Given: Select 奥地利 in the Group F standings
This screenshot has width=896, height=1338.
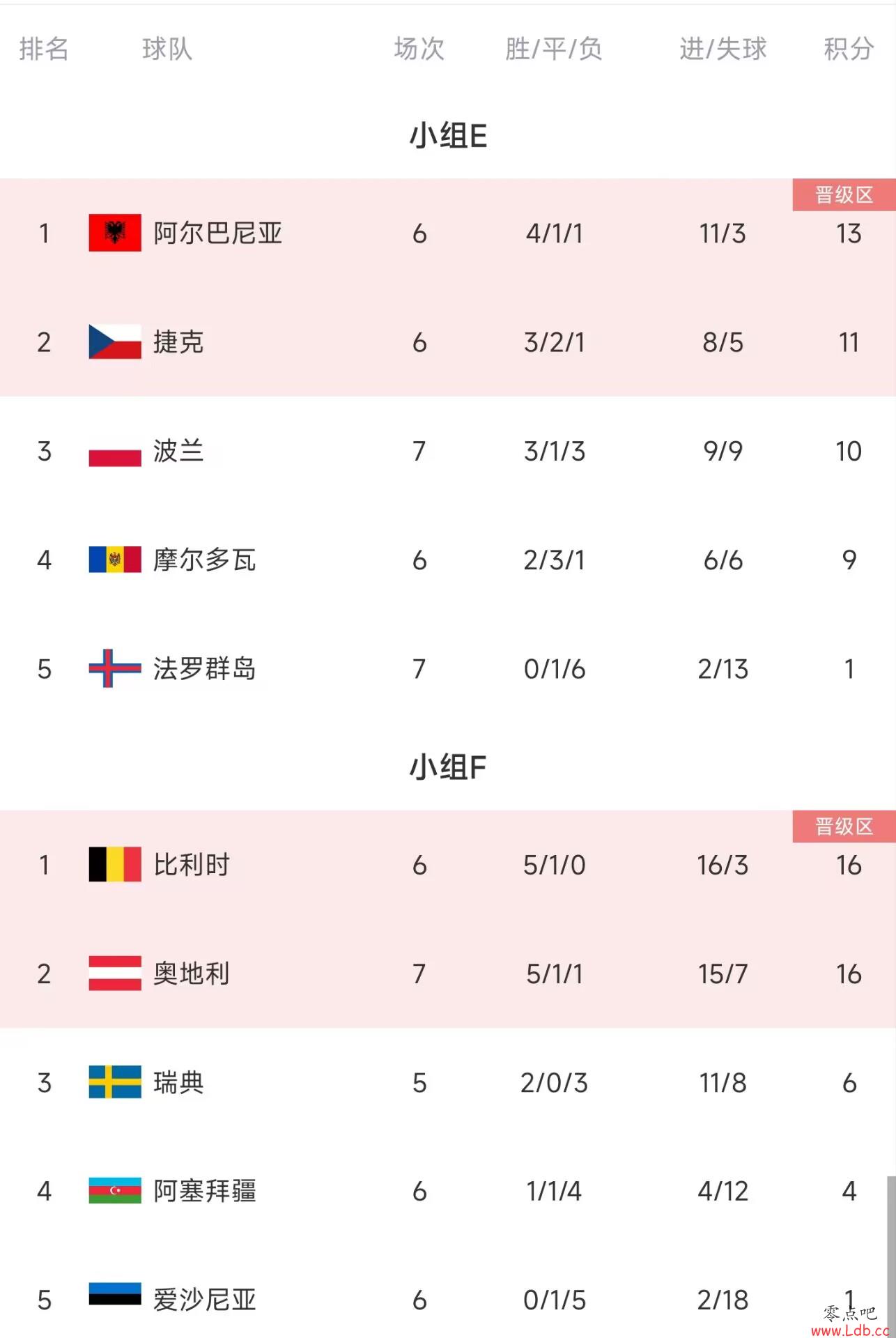Looking at the screenshot, I should coord(192,974).
